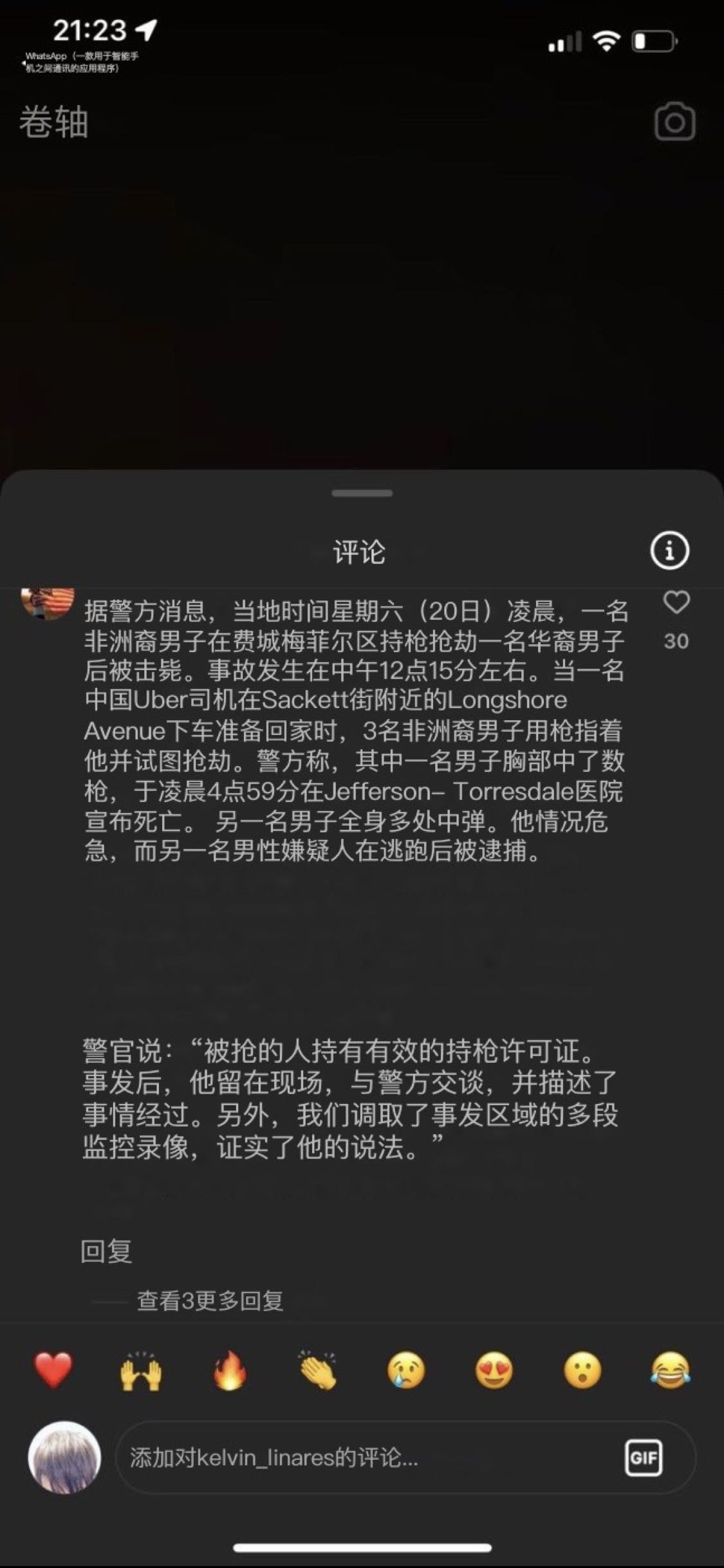The width and height of the screenshot is (724, 1568).
Task: Expand 查看3更多回复
Action: click(210, 1301)
